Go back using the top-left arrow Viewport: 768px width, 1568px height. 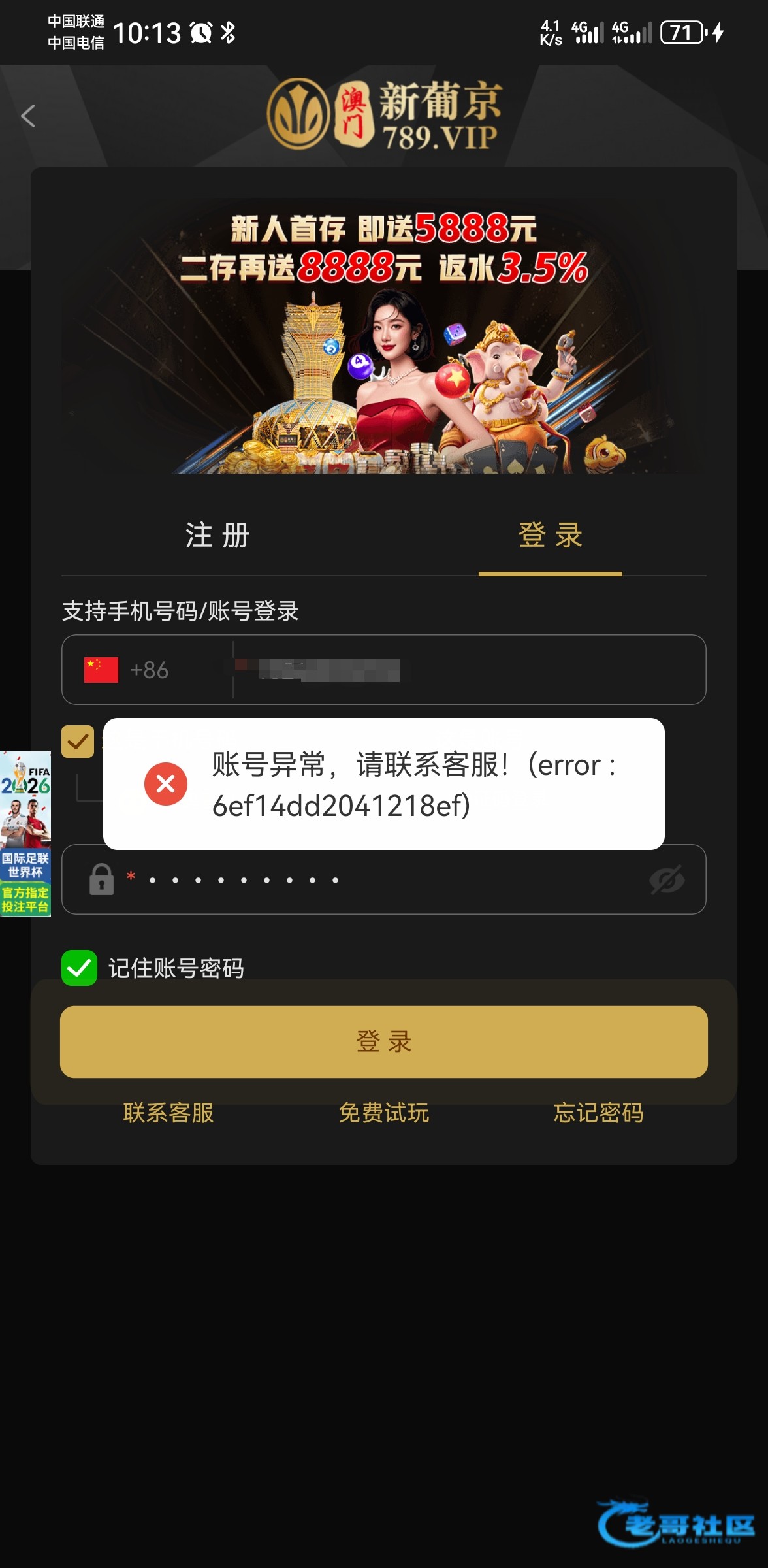(x=28, y=116)
